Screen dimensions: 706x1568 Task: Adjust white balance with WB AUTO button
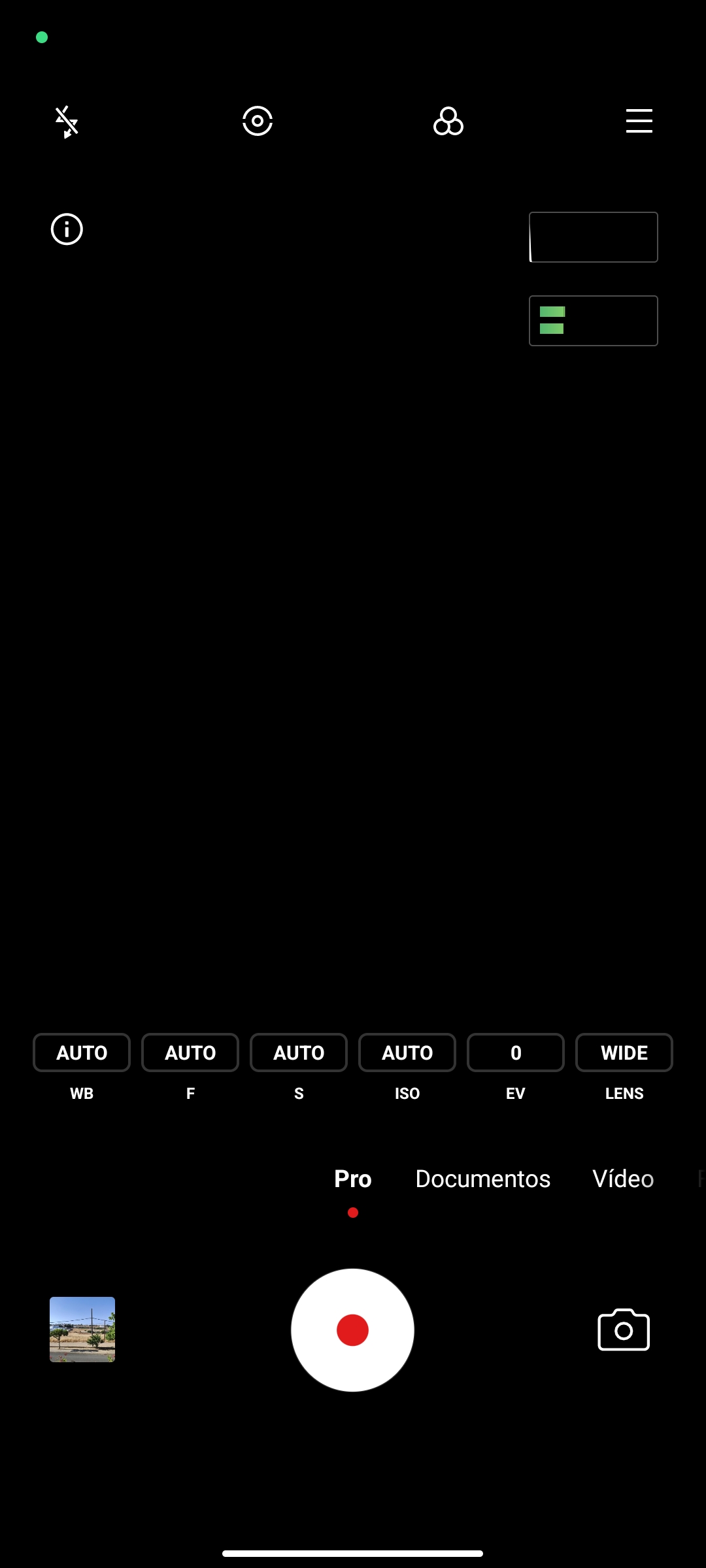pos(82,1053)
